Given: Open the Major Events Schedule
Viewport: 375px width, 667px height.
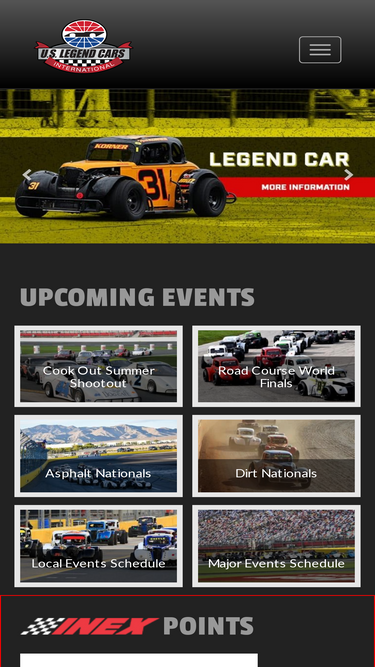Looking at the screenshot, I should click(276, 546).
